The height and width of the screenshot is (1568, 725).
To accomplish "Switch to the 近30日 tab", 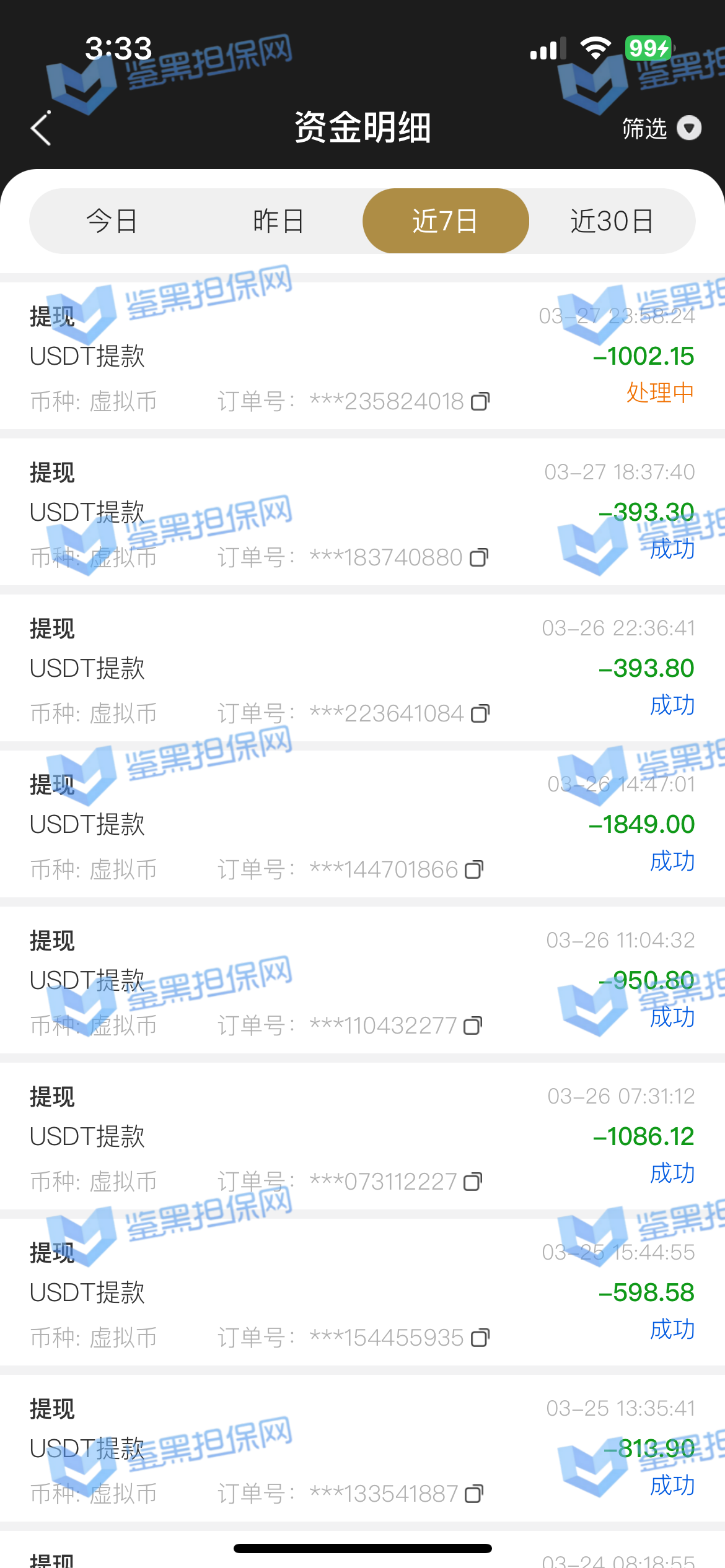I will click(x=612, y=221).
